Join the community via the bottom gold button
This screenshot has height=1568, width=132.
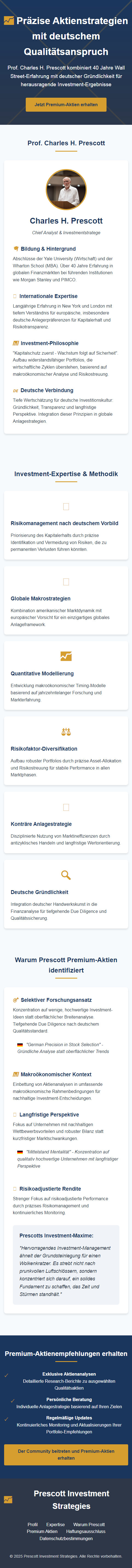tap(66, 1454)
